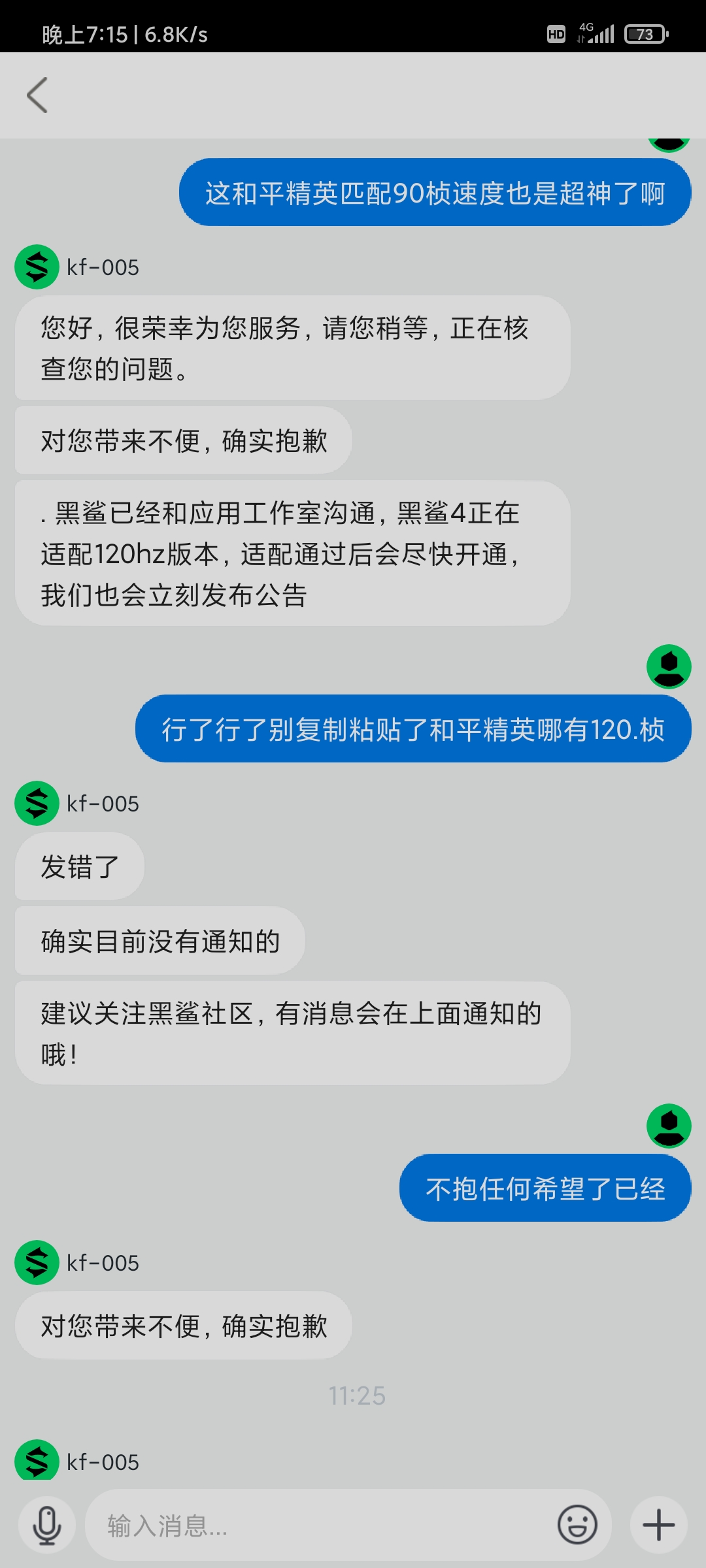This screenshot has width=706, height=1568.
Task: Focus the 输入消息 message field
Action: coord(320,1526)
